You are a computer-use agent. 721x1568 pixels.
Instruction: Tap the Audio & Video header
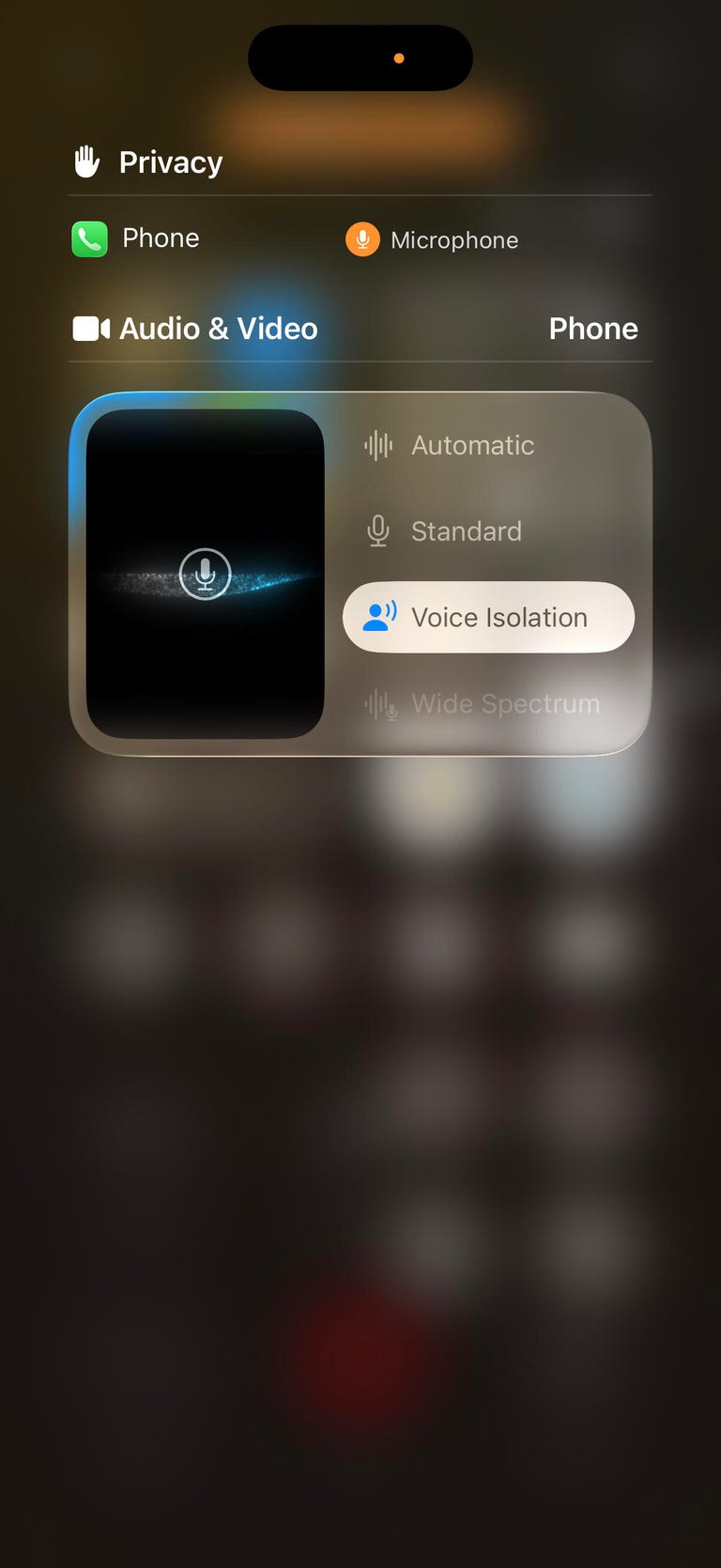218,329
